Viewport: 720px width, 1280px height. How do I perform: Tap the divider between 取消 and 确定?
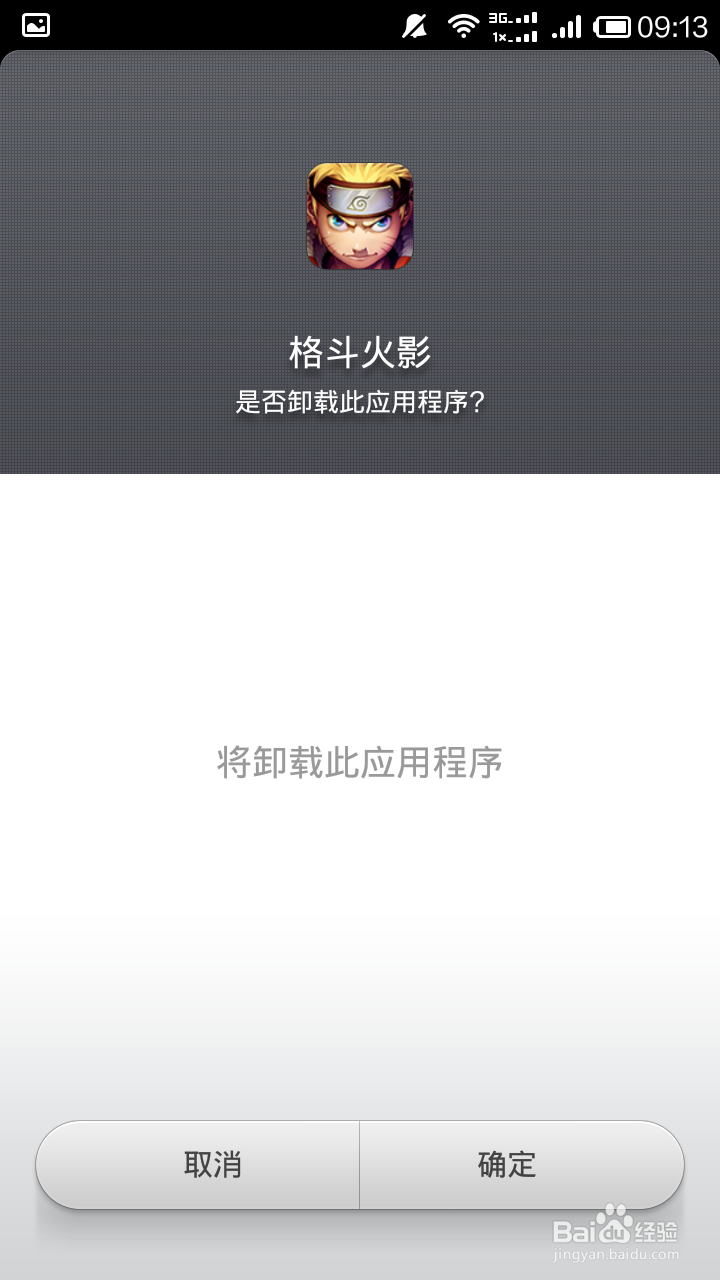pos(360,1164)
